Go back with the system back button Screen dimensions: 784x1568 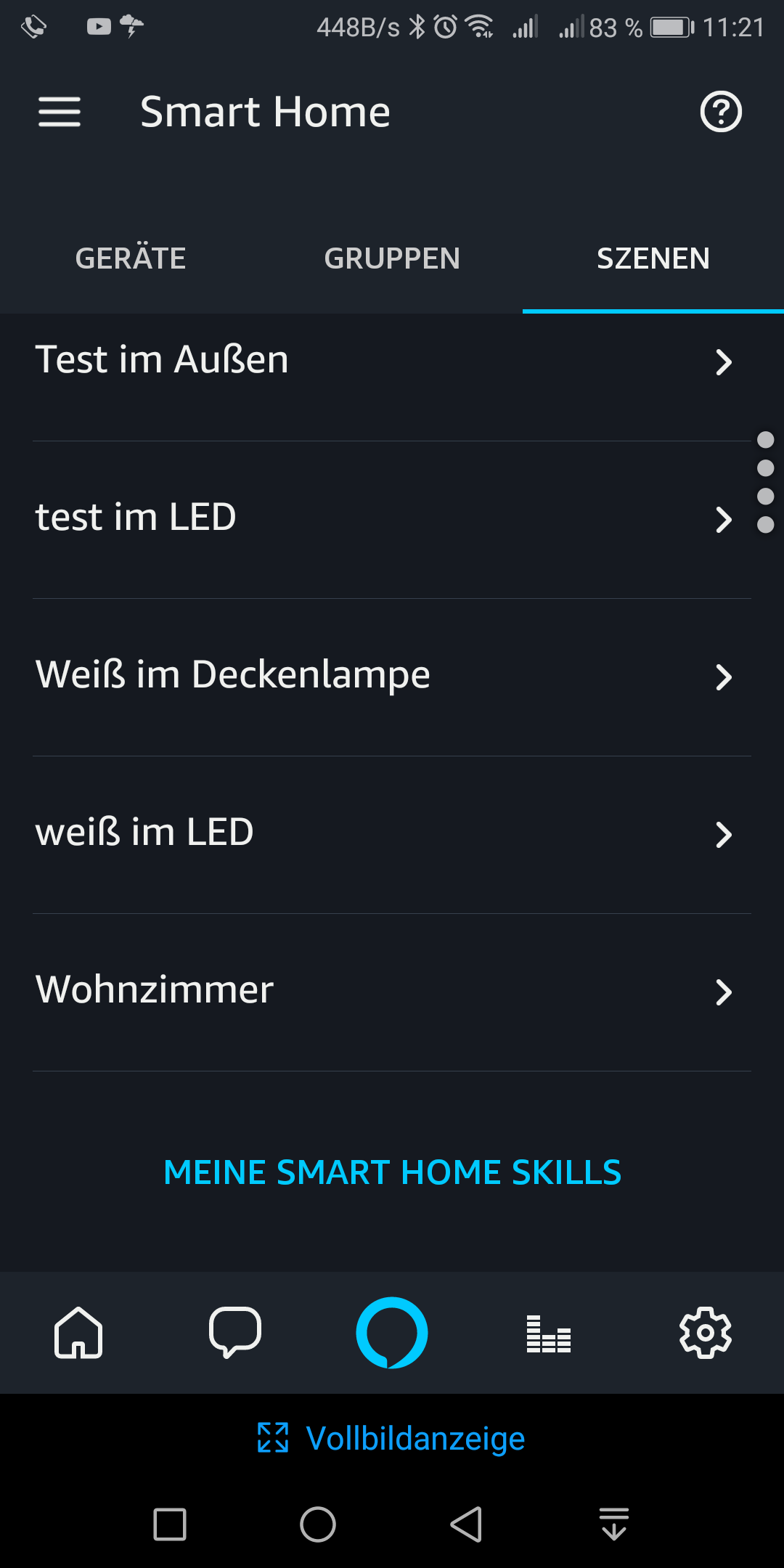click(466, 1524)
